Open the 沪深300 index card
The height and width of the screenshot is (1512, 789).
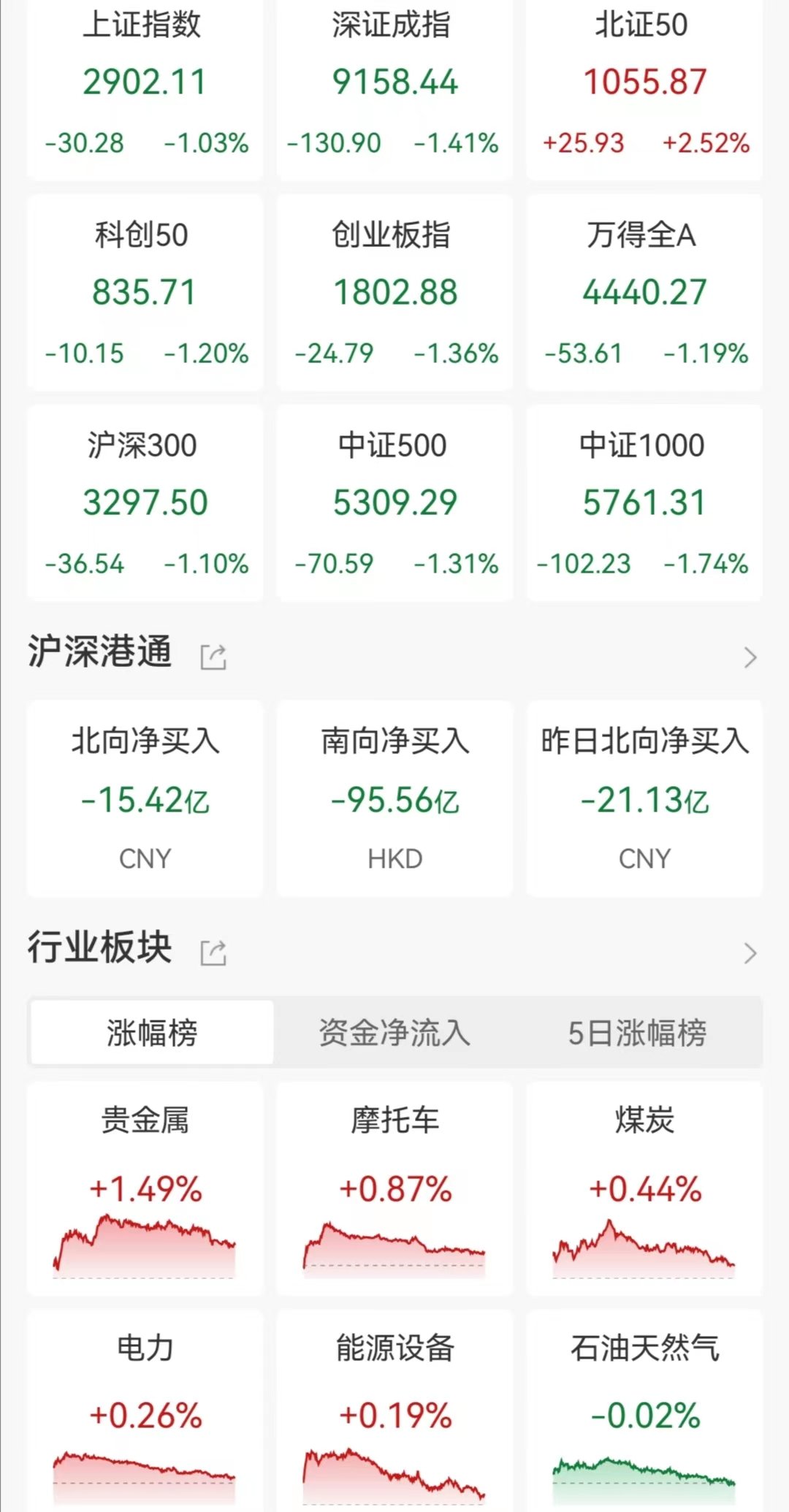pos(145,503)
